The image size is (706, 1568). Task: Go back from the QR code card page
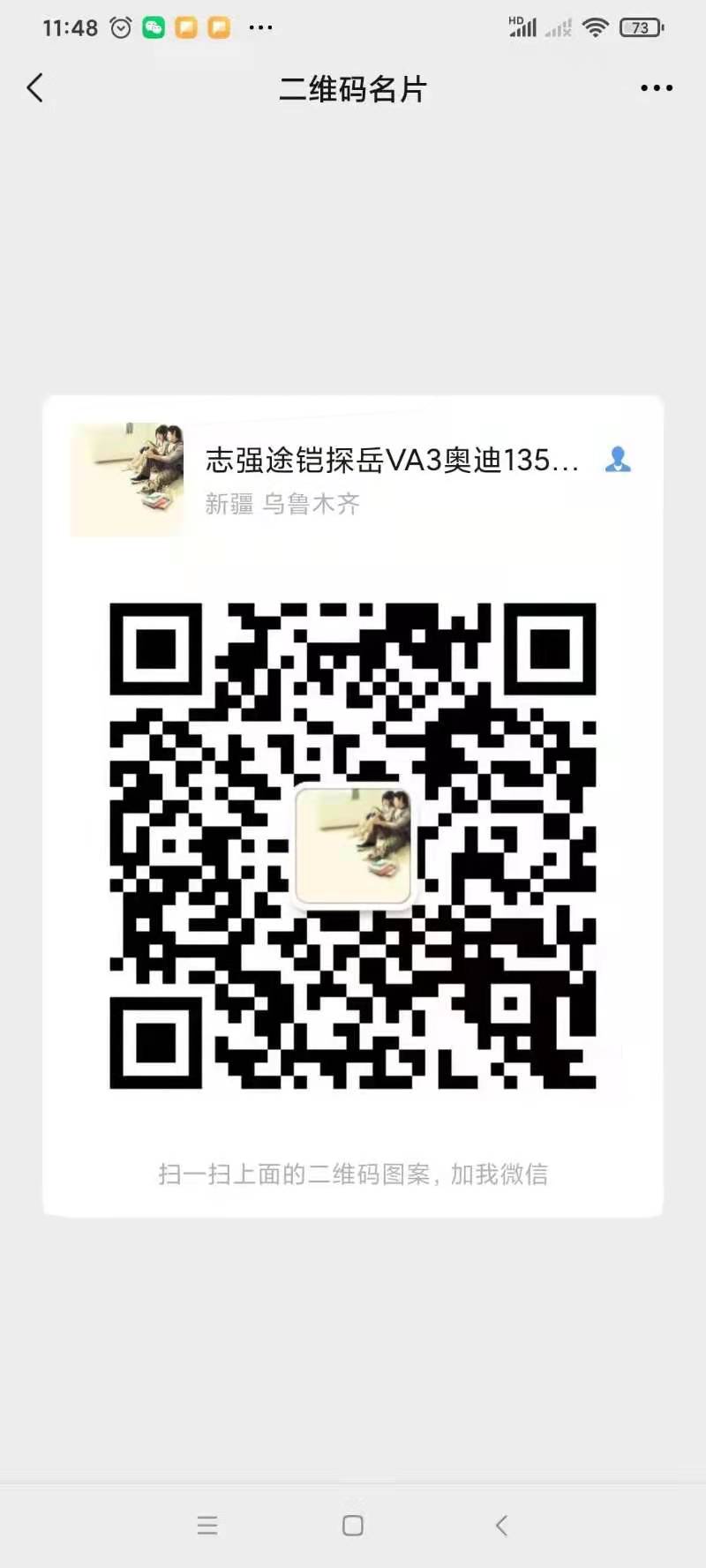point(35,88)
